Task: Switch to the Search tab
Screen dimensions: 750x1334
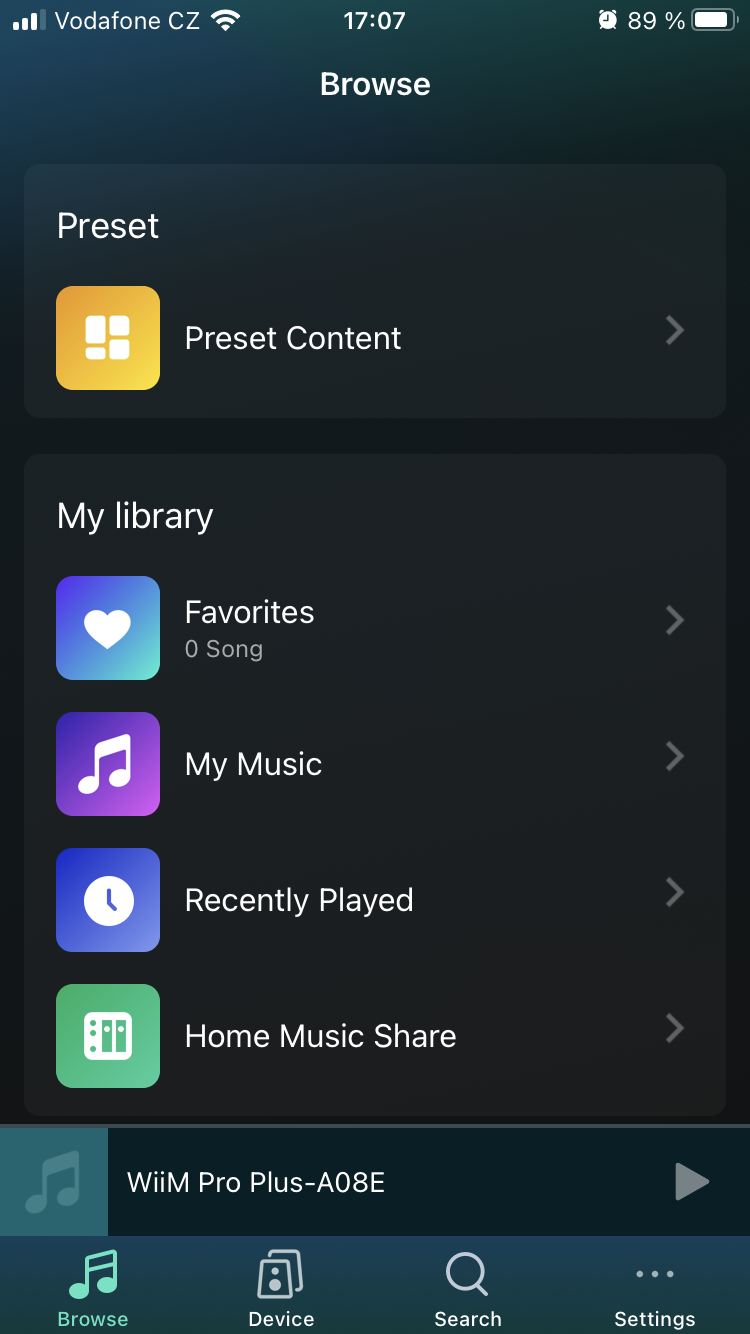Action: pos(468,1290)
